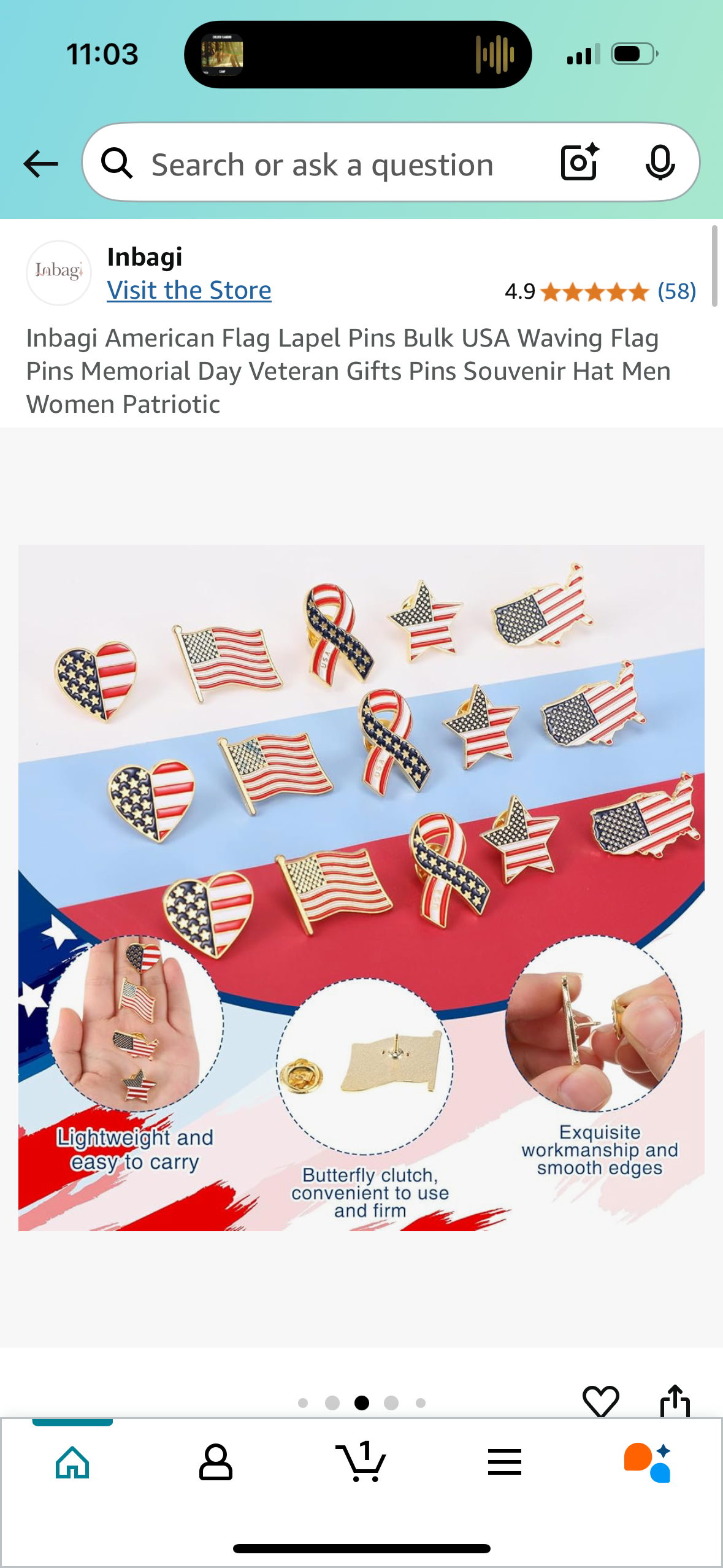Open the Inbagi brand logo

59,272
